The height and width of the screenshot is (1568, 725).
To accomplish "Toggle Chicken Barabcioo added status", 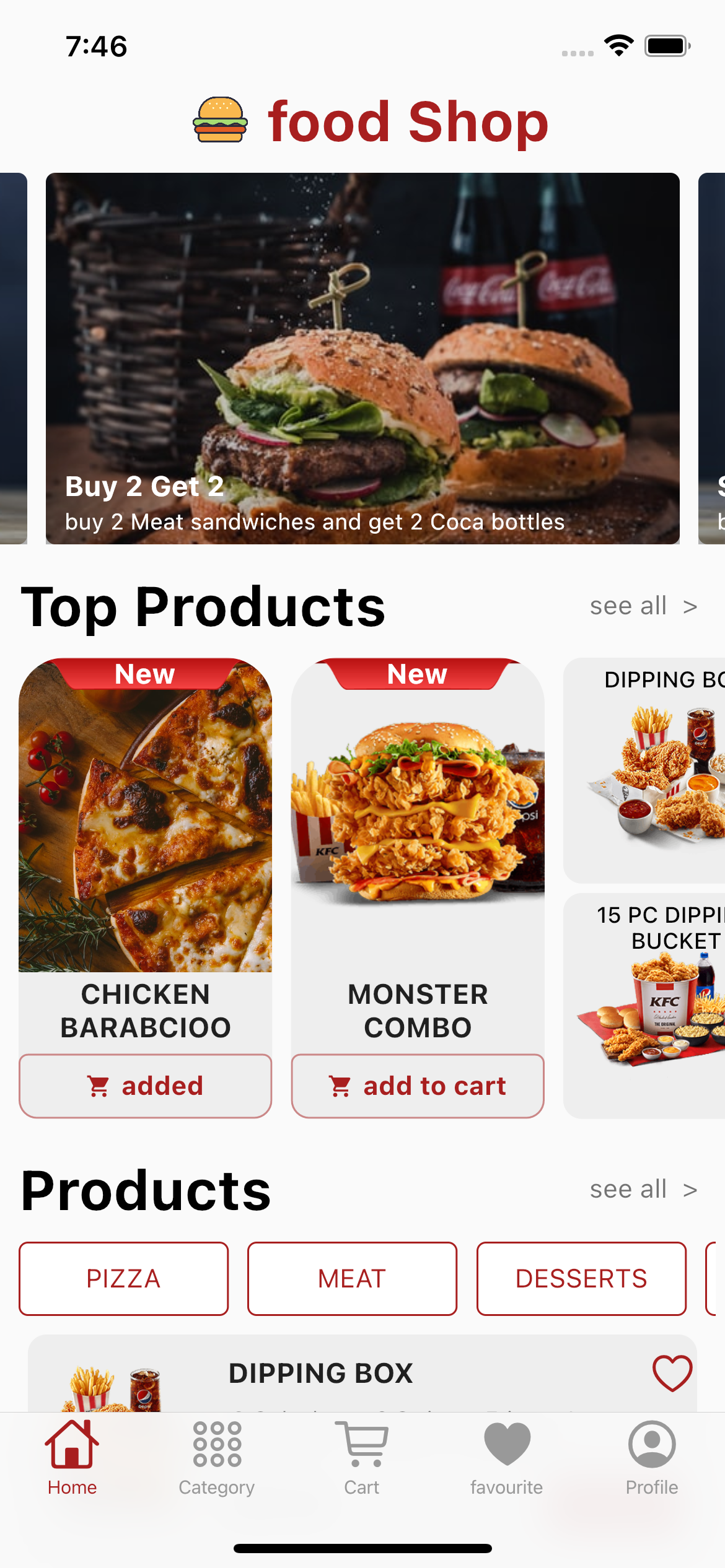I will (x=145, y=1085).
